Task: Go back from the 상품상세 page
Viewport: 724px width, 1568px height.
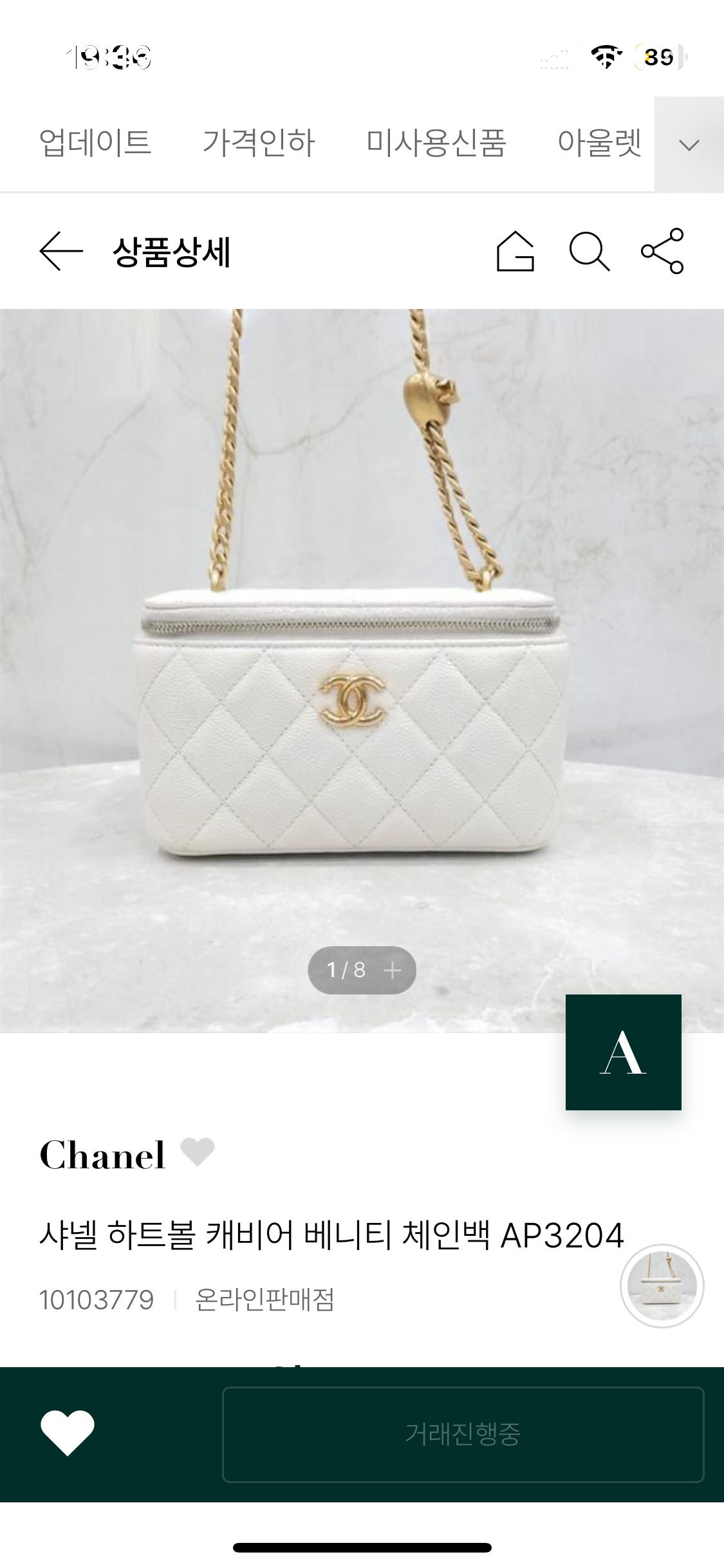Action: [61, 251]
